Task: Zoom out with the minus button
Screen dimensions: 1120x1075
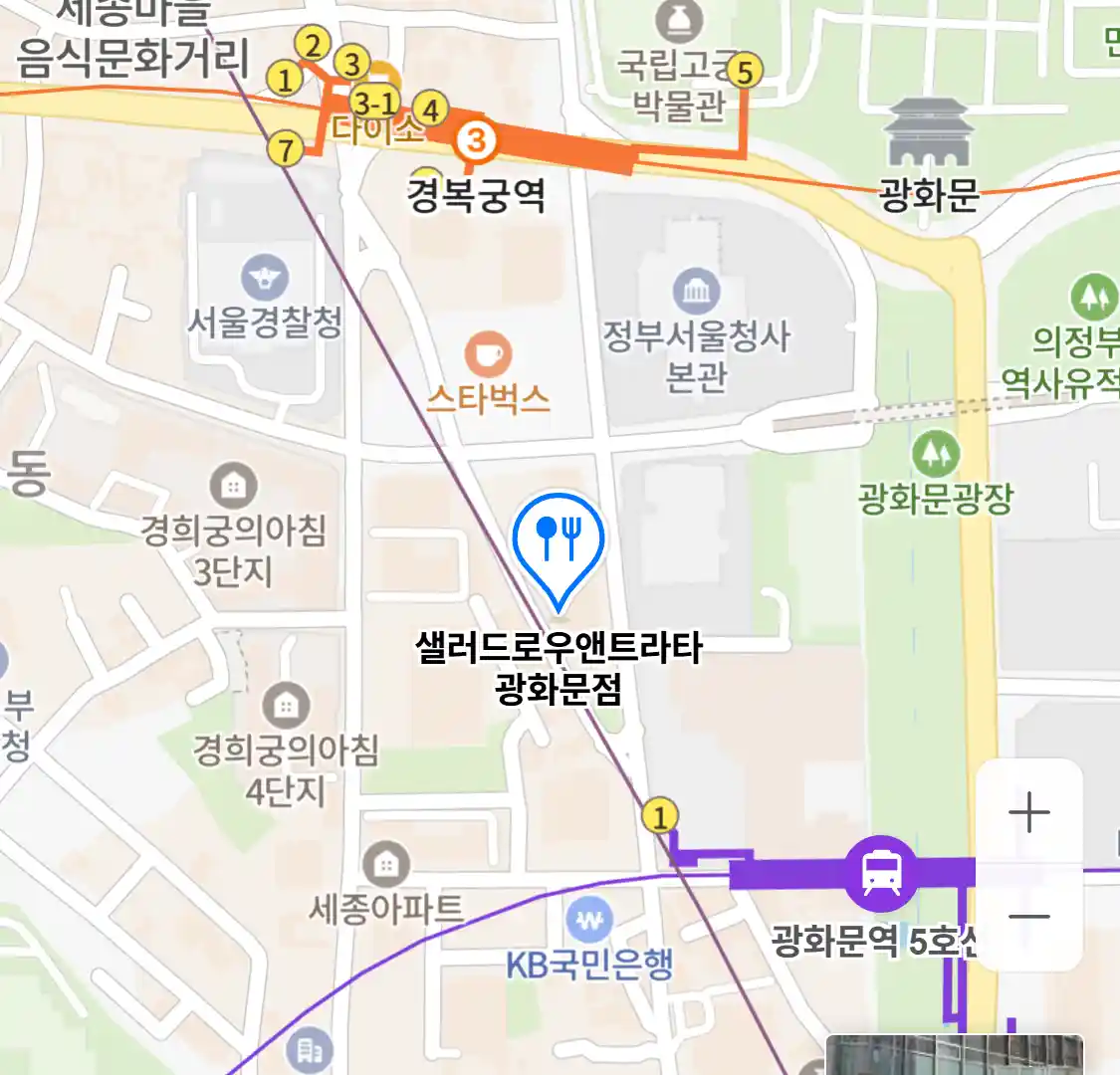Action: 1029,917
